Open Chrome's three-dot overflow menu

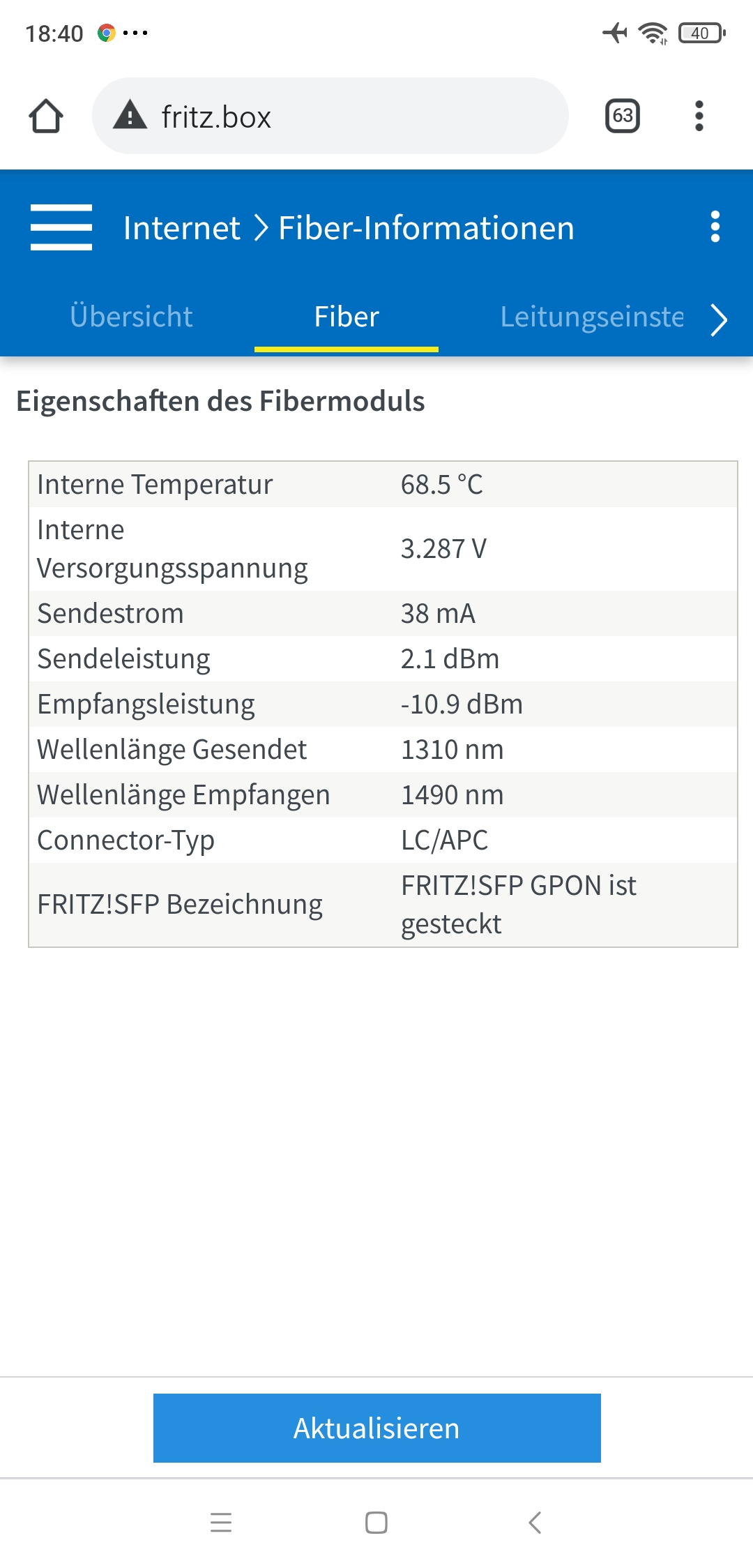[x=699, y=116]
